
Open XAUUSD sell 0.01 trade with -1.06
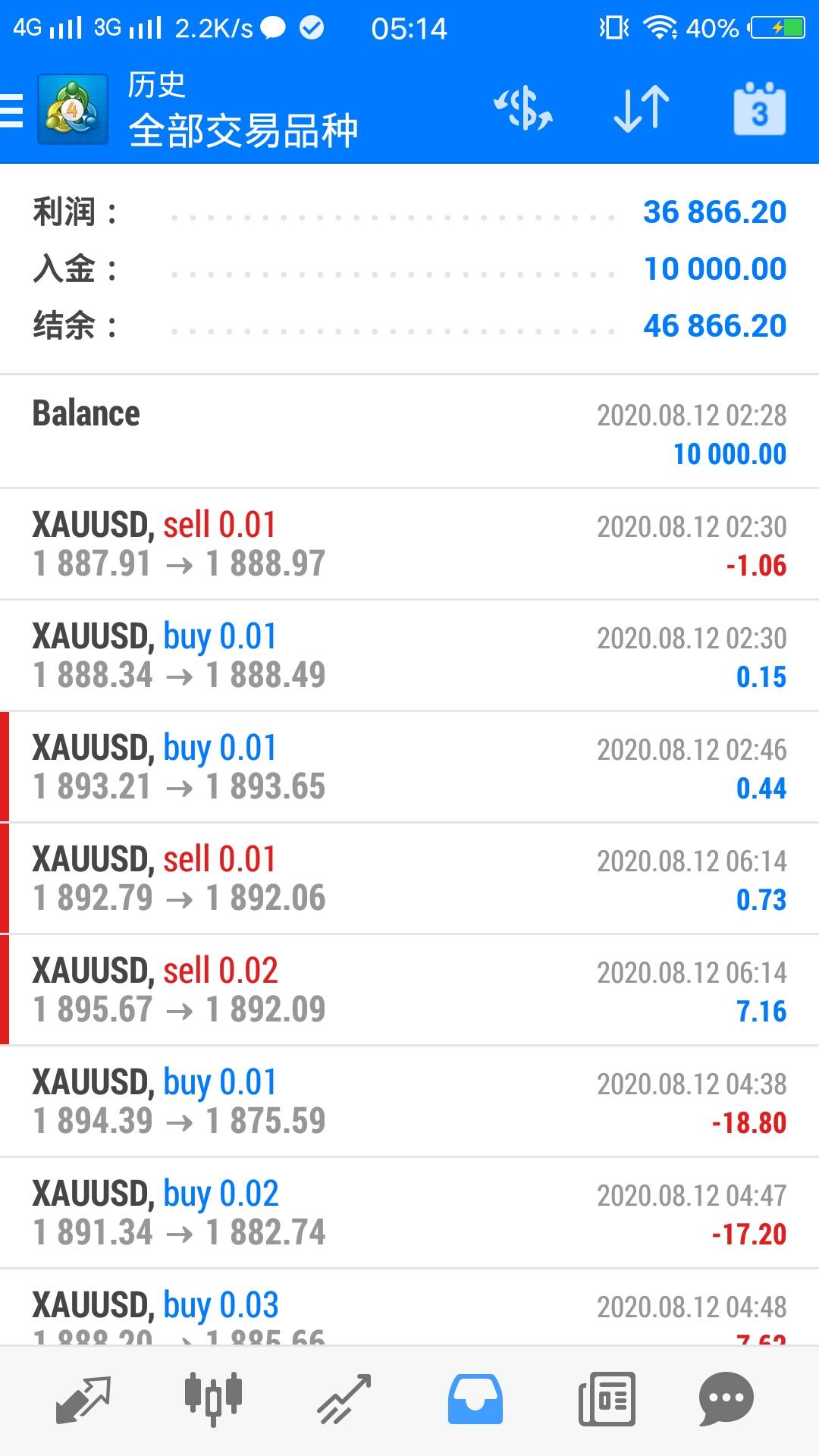pyautogui.click(x=409, y=544)
